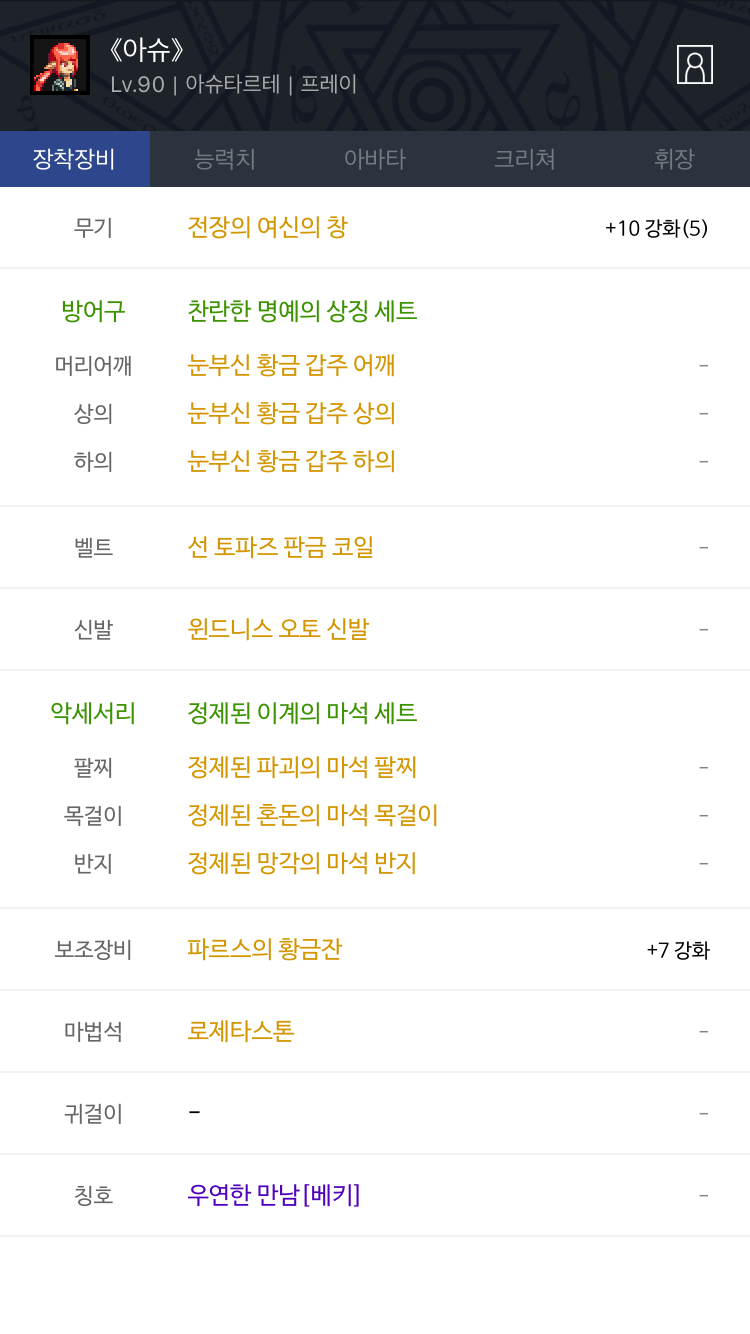Open 눈부신 황금 갑주 어깨 item
Image resolution: width=750 pixels, height=1334 pixels.
pyautogui.click(x=291, y=365)
